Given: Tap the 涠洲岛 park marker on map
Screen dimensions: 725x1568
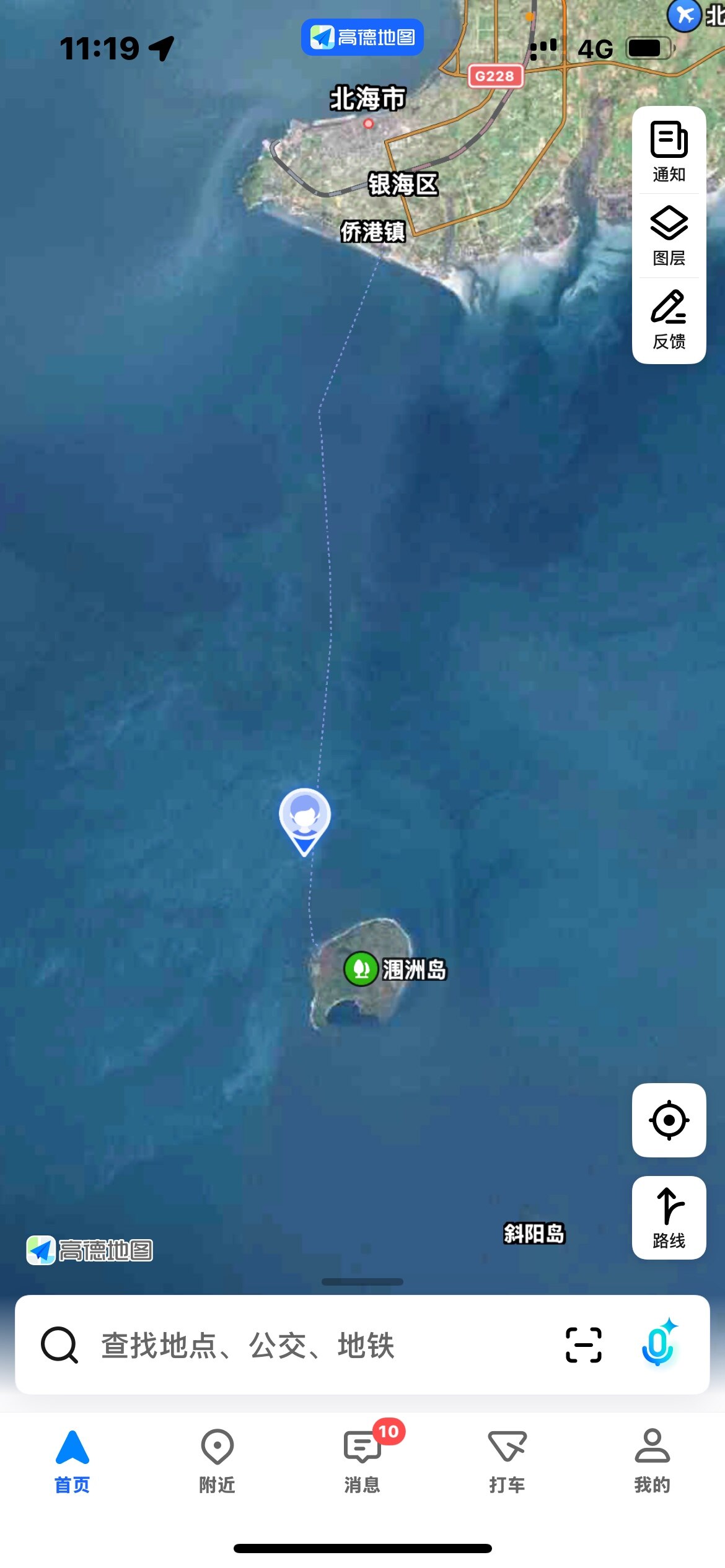Looking at the screenshot, I should 361,969.
